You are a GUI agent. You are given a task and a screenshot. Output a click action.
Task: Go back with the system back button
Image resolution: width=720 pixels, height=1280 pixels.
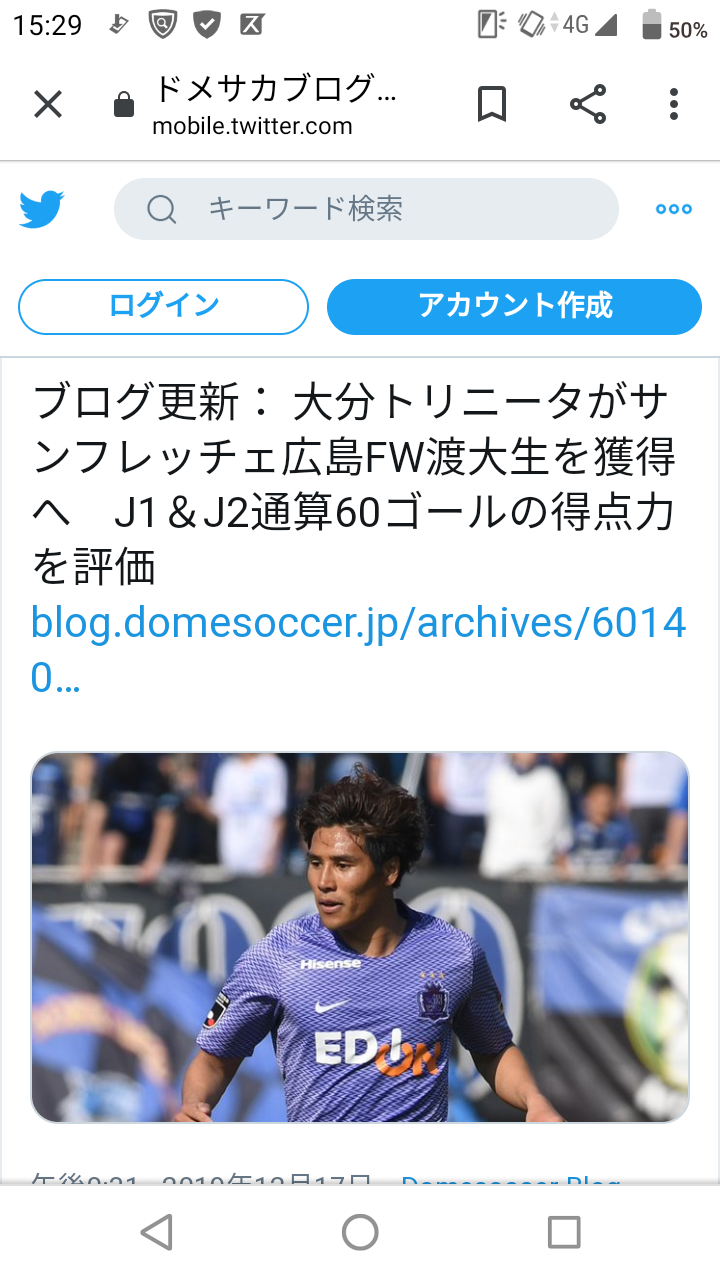[156, 1232]
